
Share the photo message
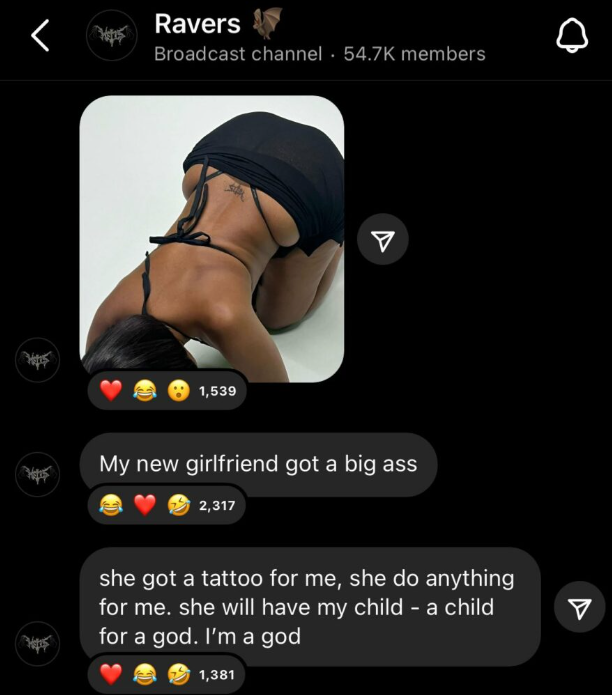pyautogui.click(x=383, y=239)
